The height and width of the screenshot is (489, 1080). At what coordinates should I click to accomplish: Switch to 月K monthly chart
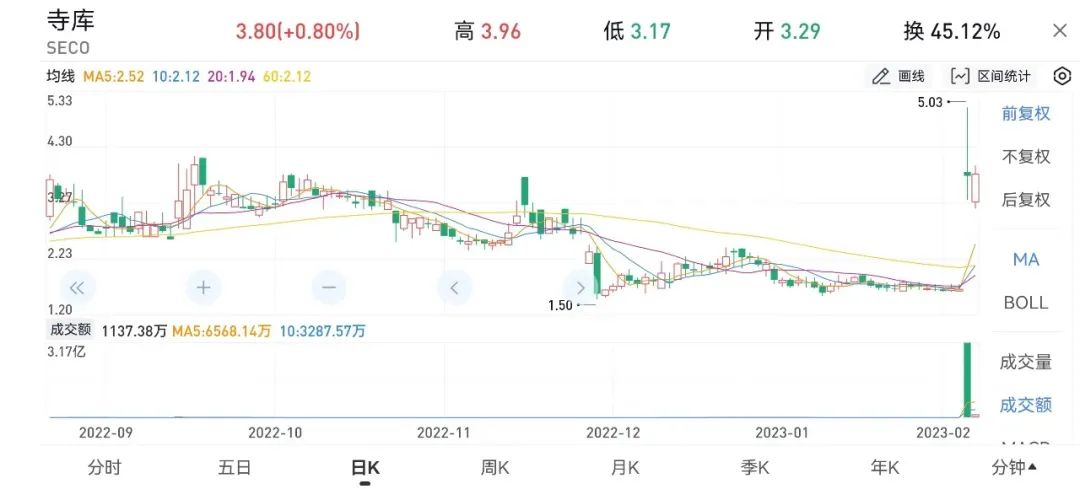[625, 467]
